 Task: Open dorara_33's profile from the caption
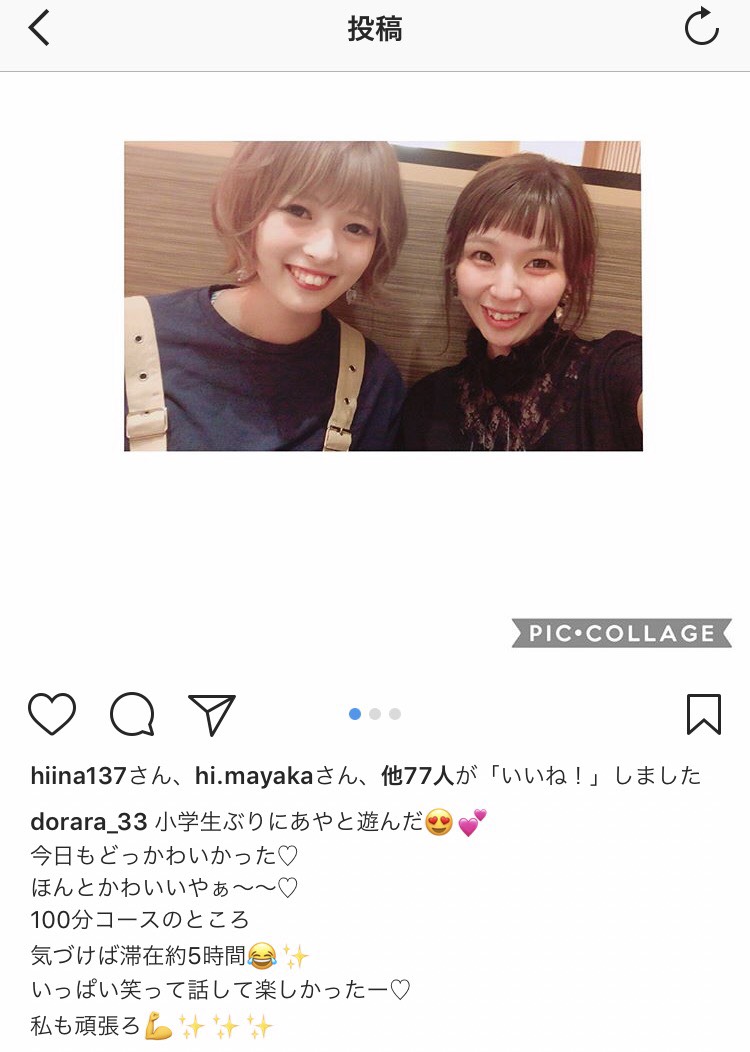point(89,823)
